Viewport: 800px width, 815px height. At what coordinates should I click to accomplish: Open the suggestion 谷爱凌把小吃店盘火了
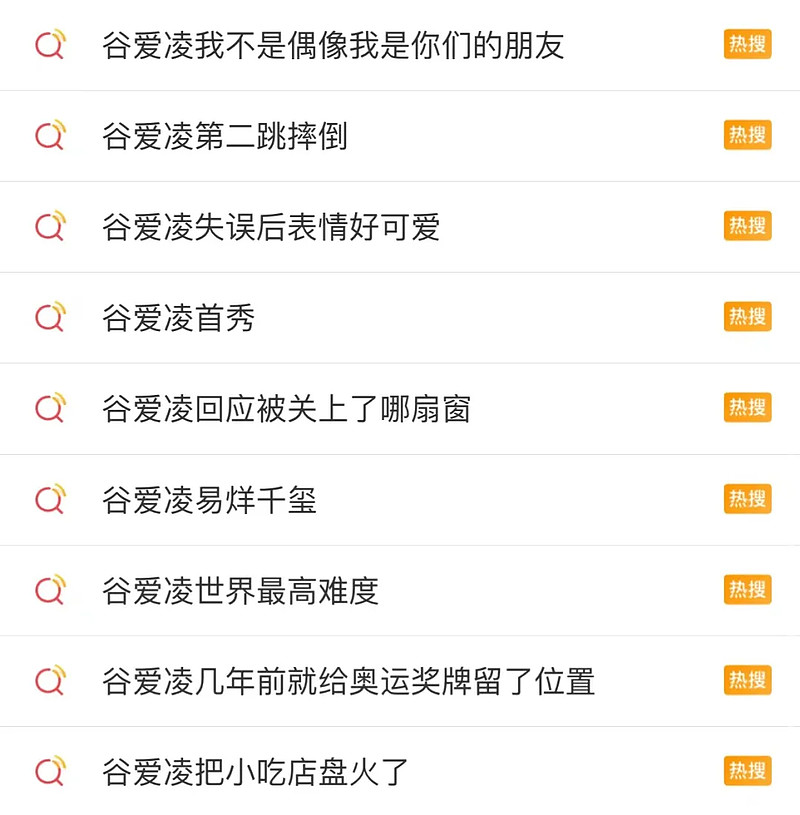click(255, 772)
